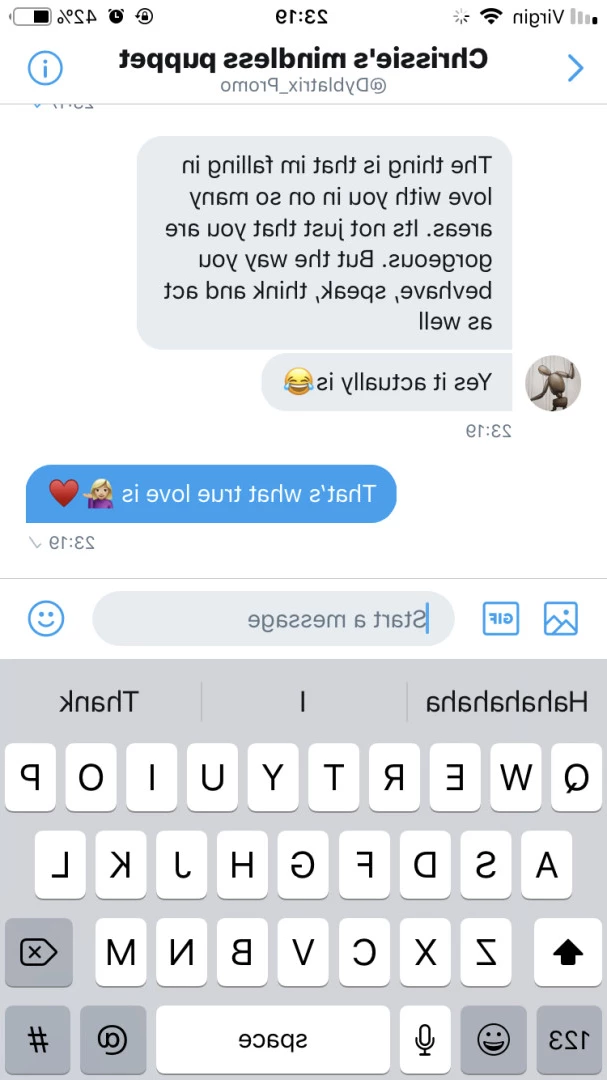Open the smiley sticker icon beside the message field
Image resolution: width=607 pixels, height=1080 pixels.
click(x=46, y=618)
